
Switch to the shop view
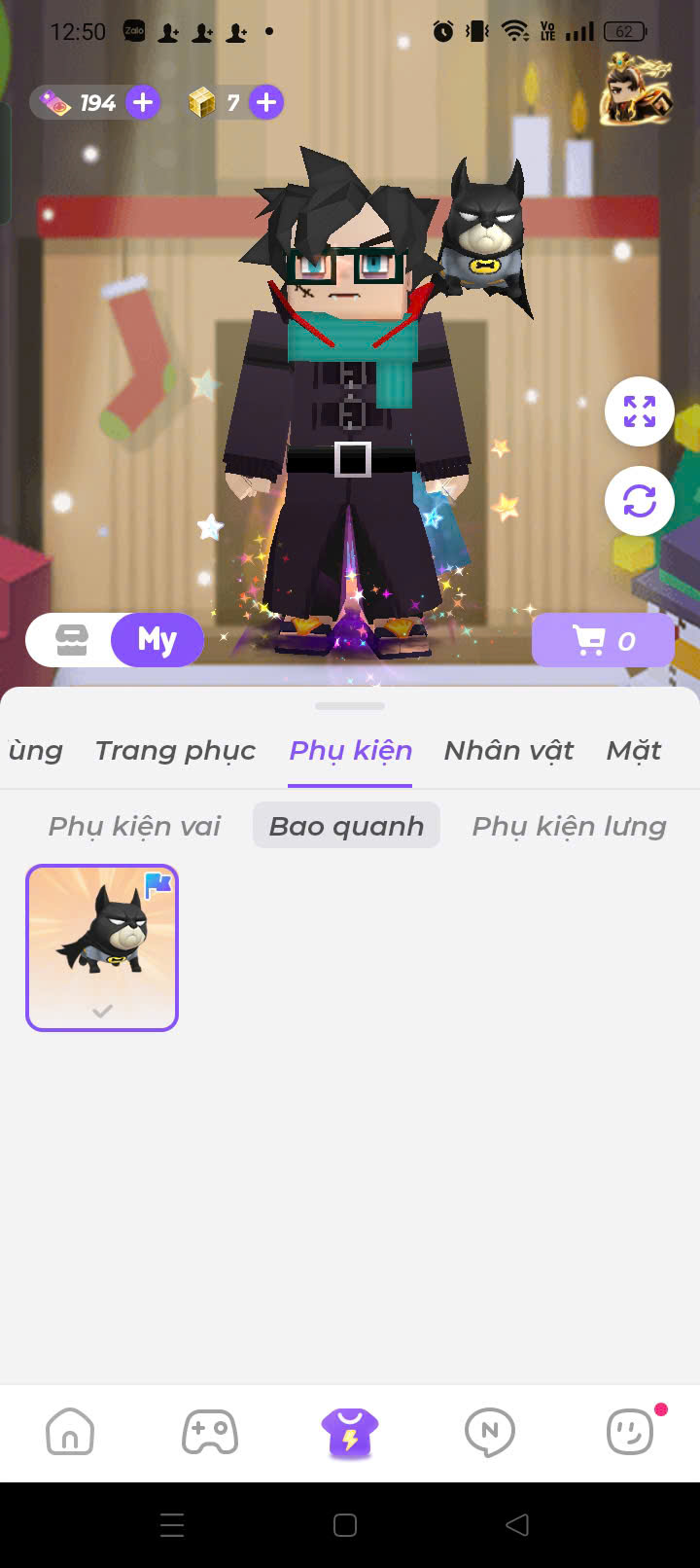[x=72, y=640]
